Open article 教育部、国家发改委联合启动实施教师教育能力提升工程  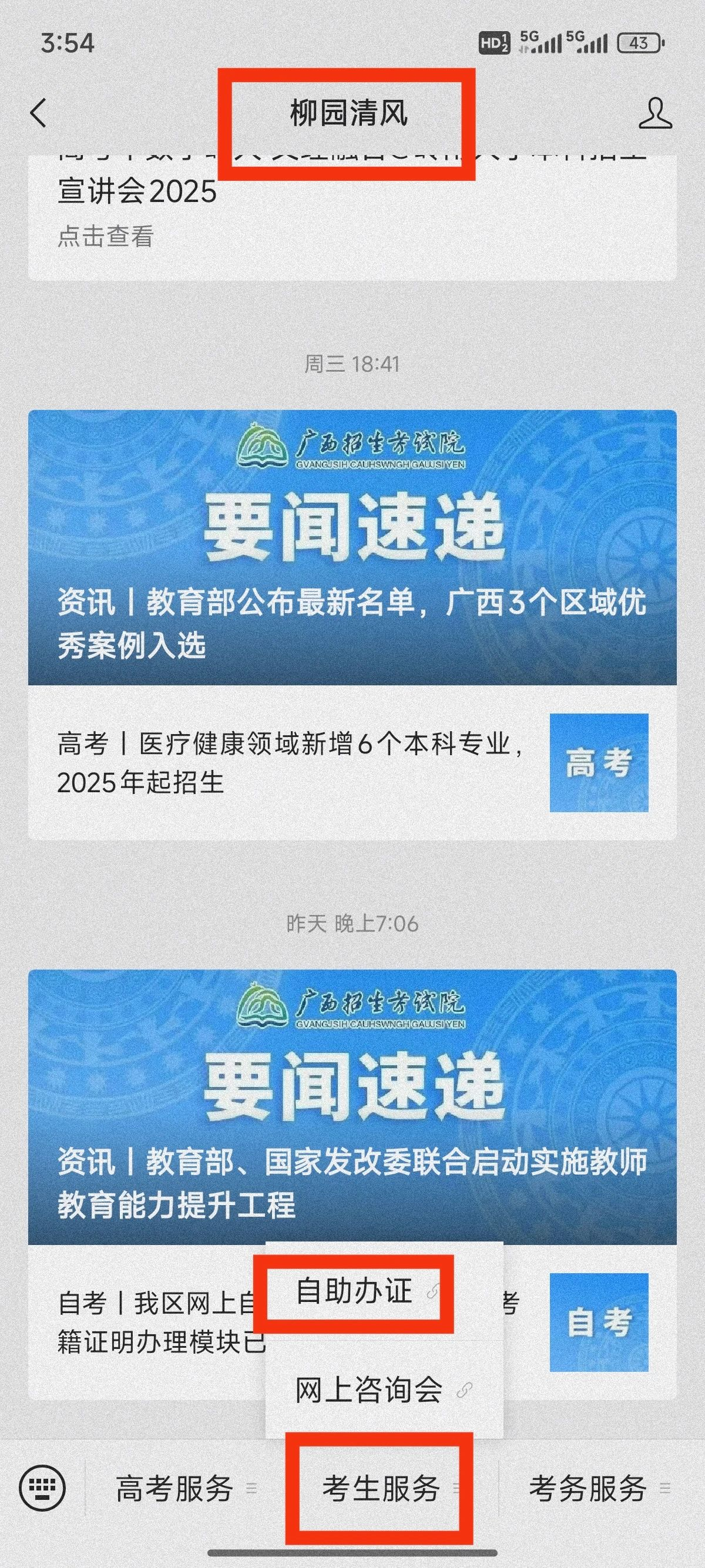pos(352,1108)
